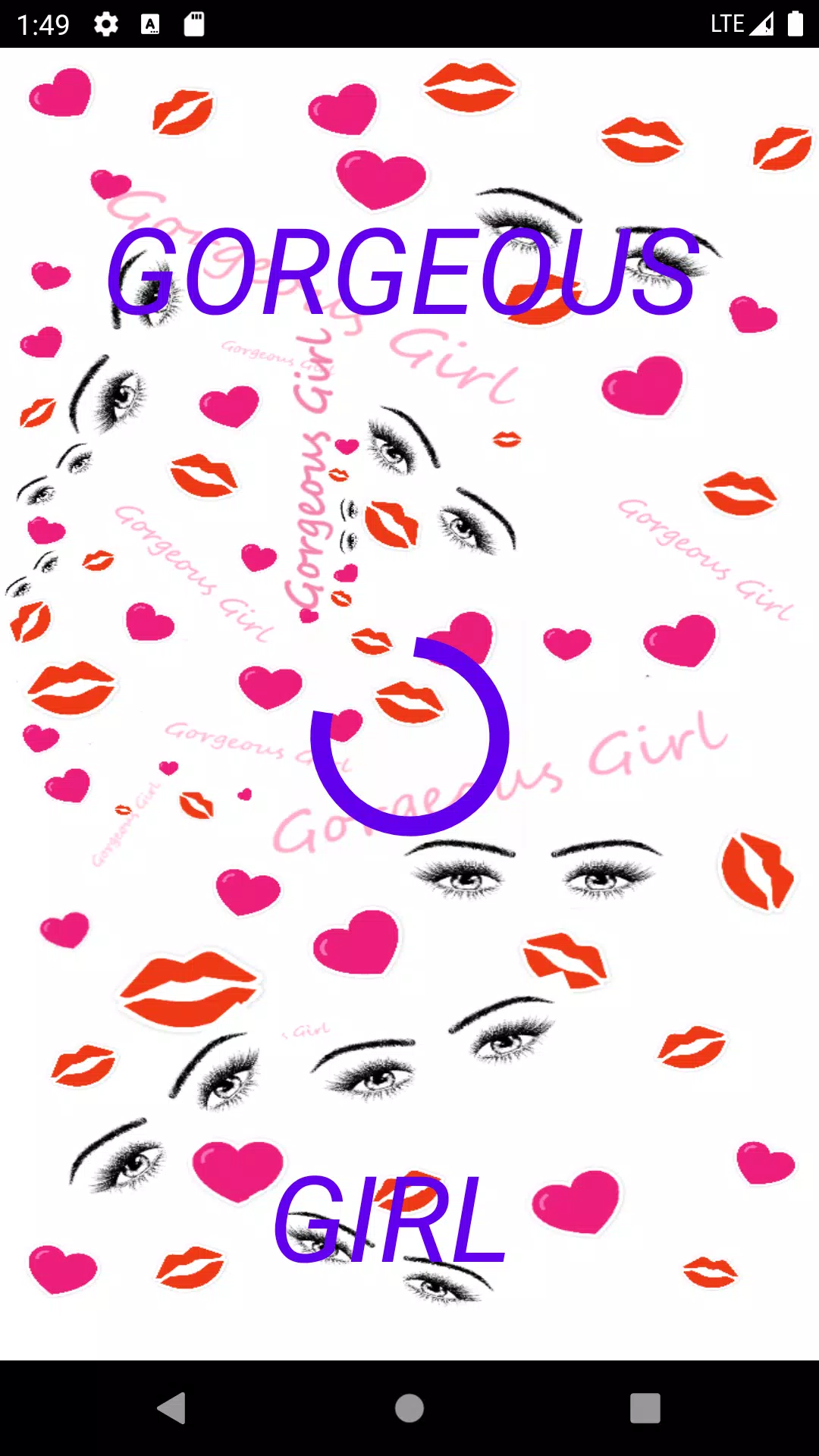Image resolution: width=819 pixels, height=1456 pixels.
Task: Tap the clock showing 1:49
Action: [x=43, y=24]
